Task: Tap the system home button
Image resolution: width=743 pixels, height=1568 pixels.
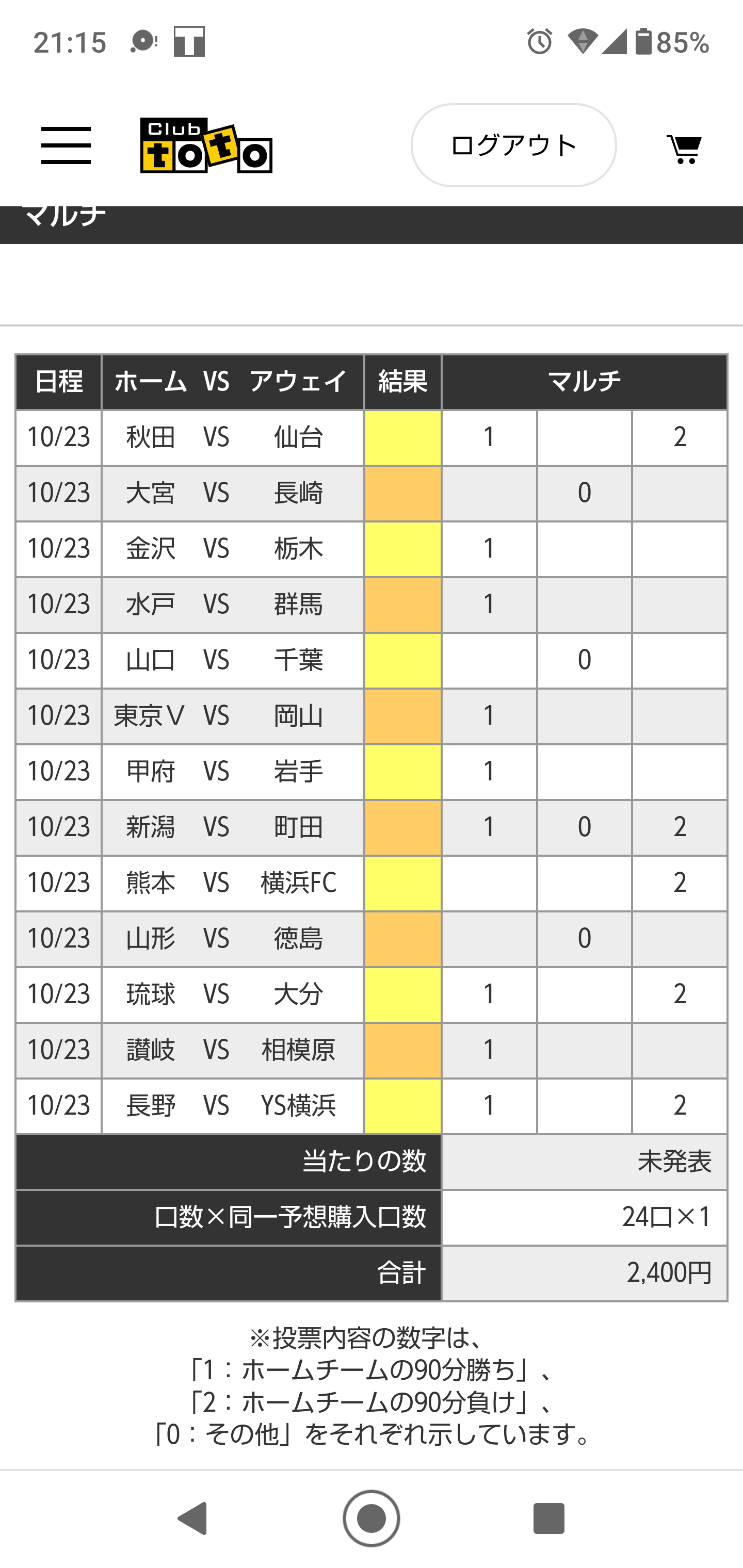Action: click(372, 1517)
